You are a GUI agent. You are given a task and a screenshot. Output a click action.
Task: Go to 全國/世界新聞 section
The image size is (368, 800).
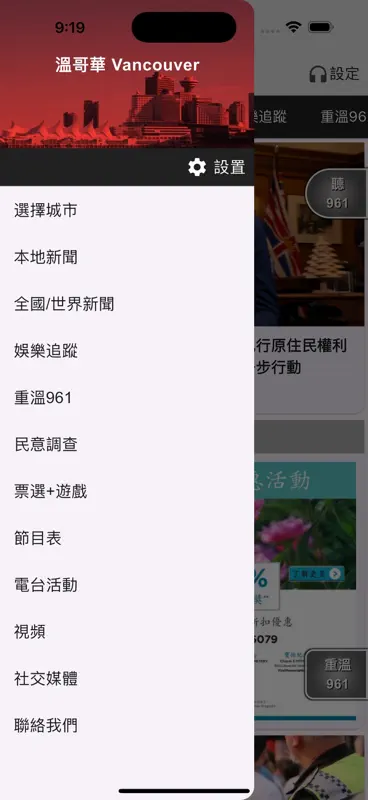click(127, 304)
